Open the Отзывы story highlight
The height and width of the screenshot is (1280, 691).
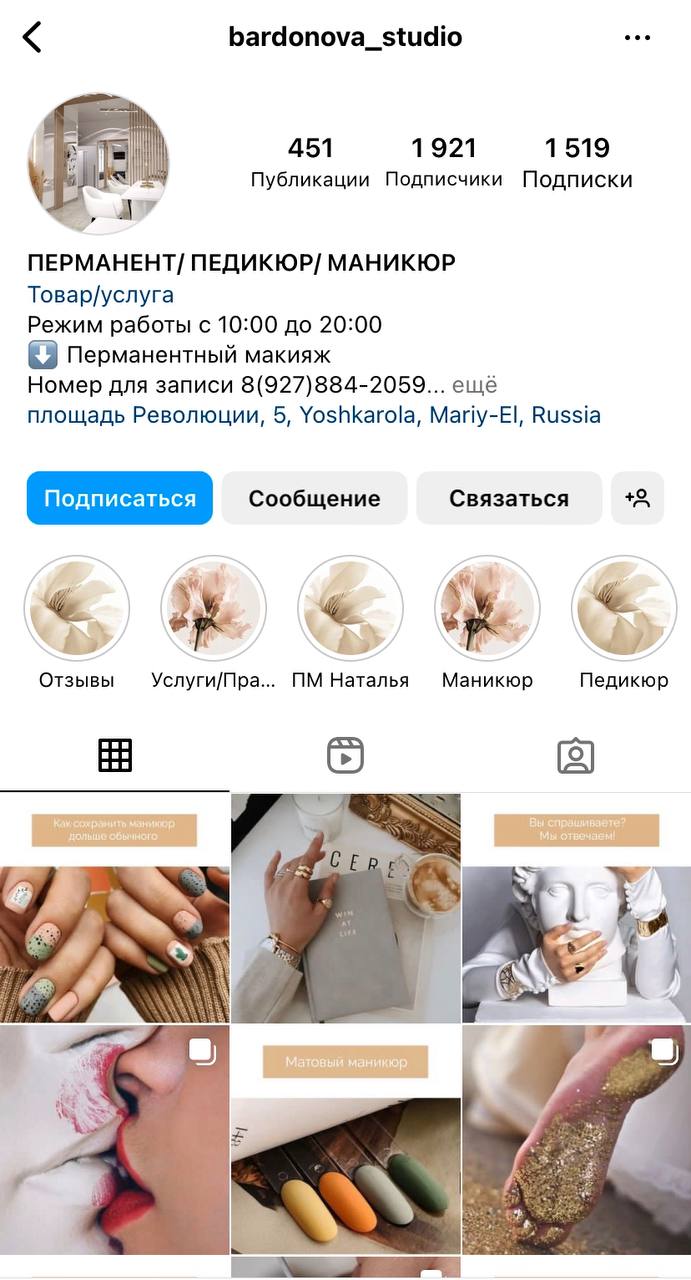pos(76,608)
